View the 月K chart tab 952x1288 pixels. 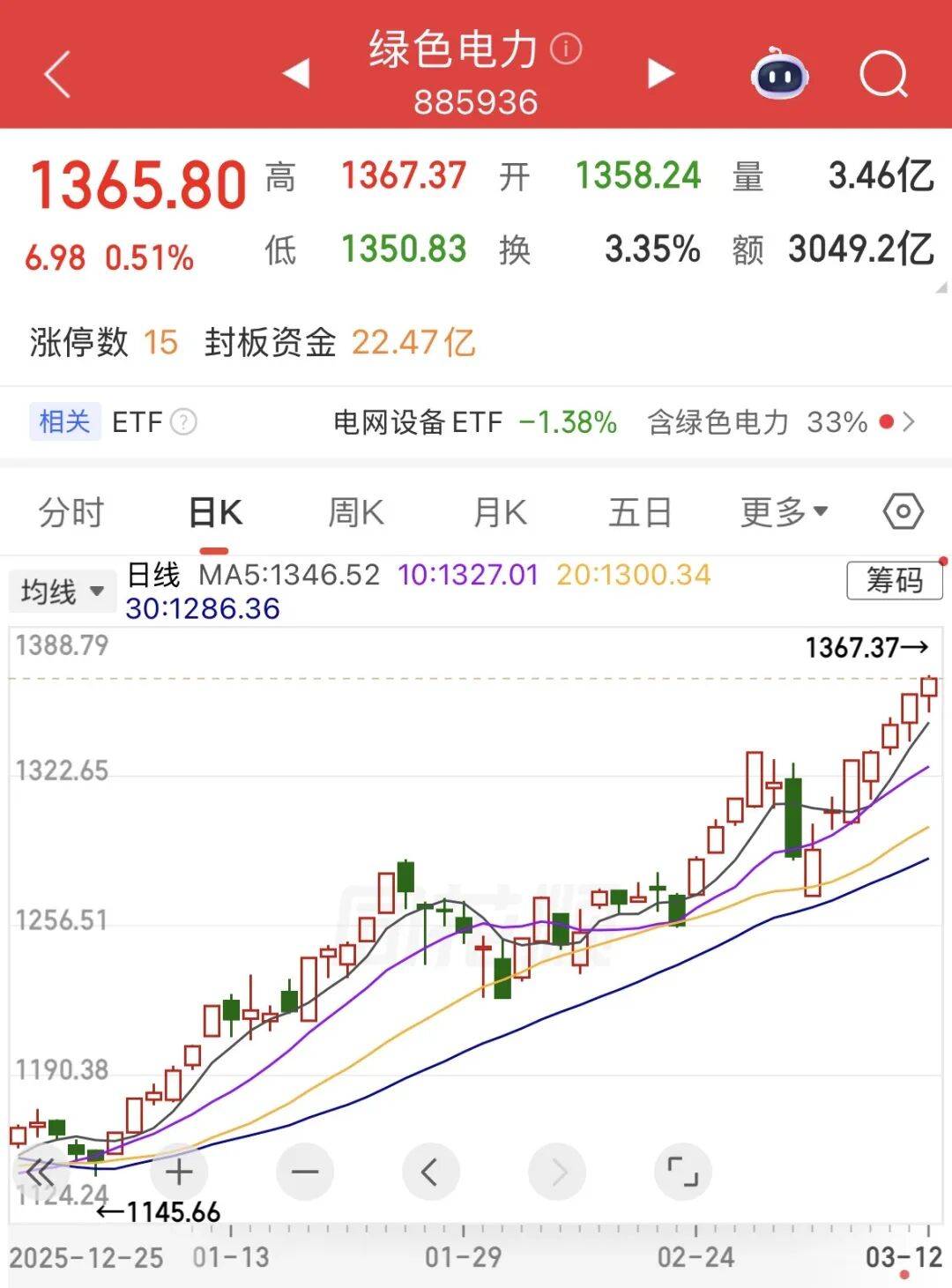coord(500,512)
